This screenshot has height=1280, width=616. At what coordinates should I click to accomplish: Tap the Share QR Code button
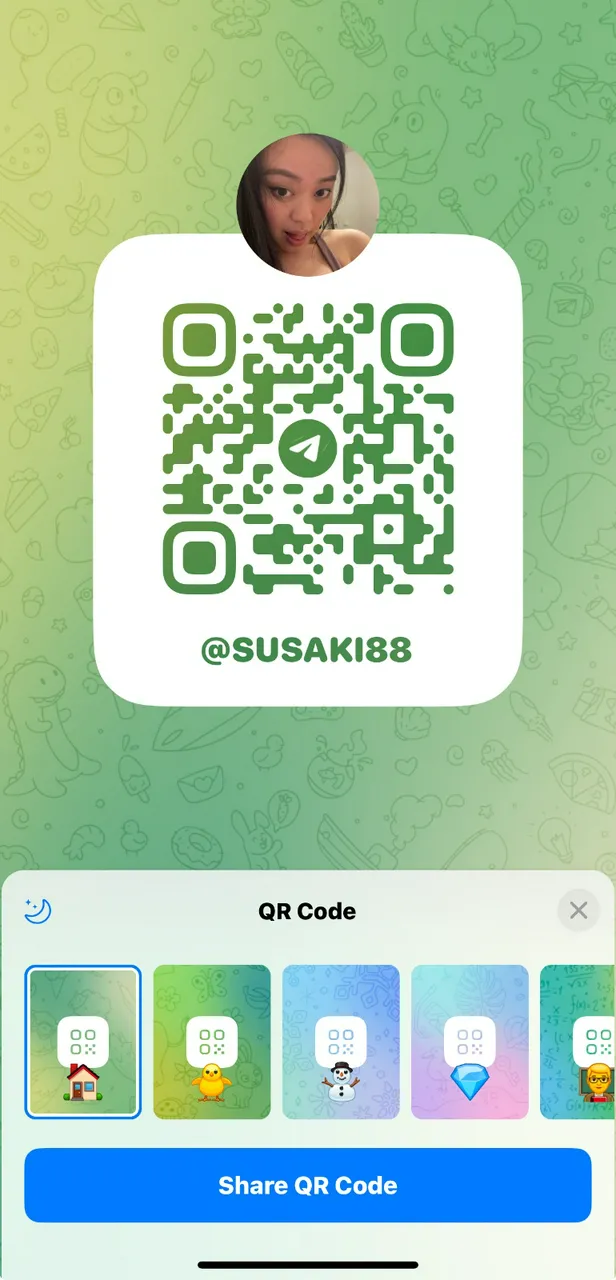308,1185
